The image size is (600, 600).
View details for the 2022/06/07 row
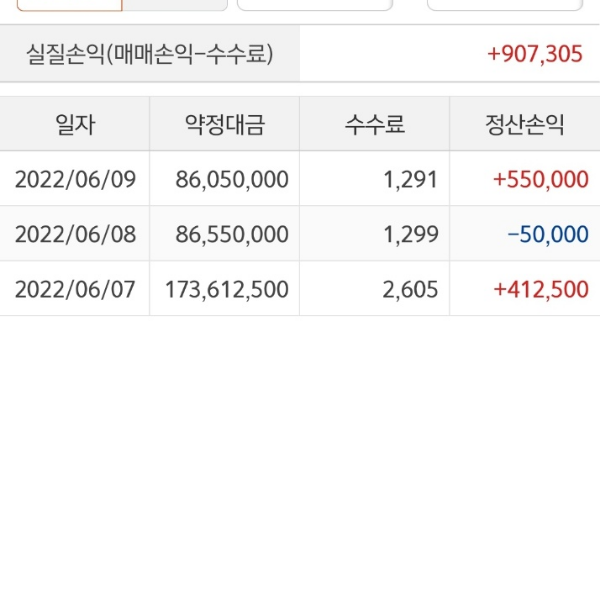pos(300,290)
